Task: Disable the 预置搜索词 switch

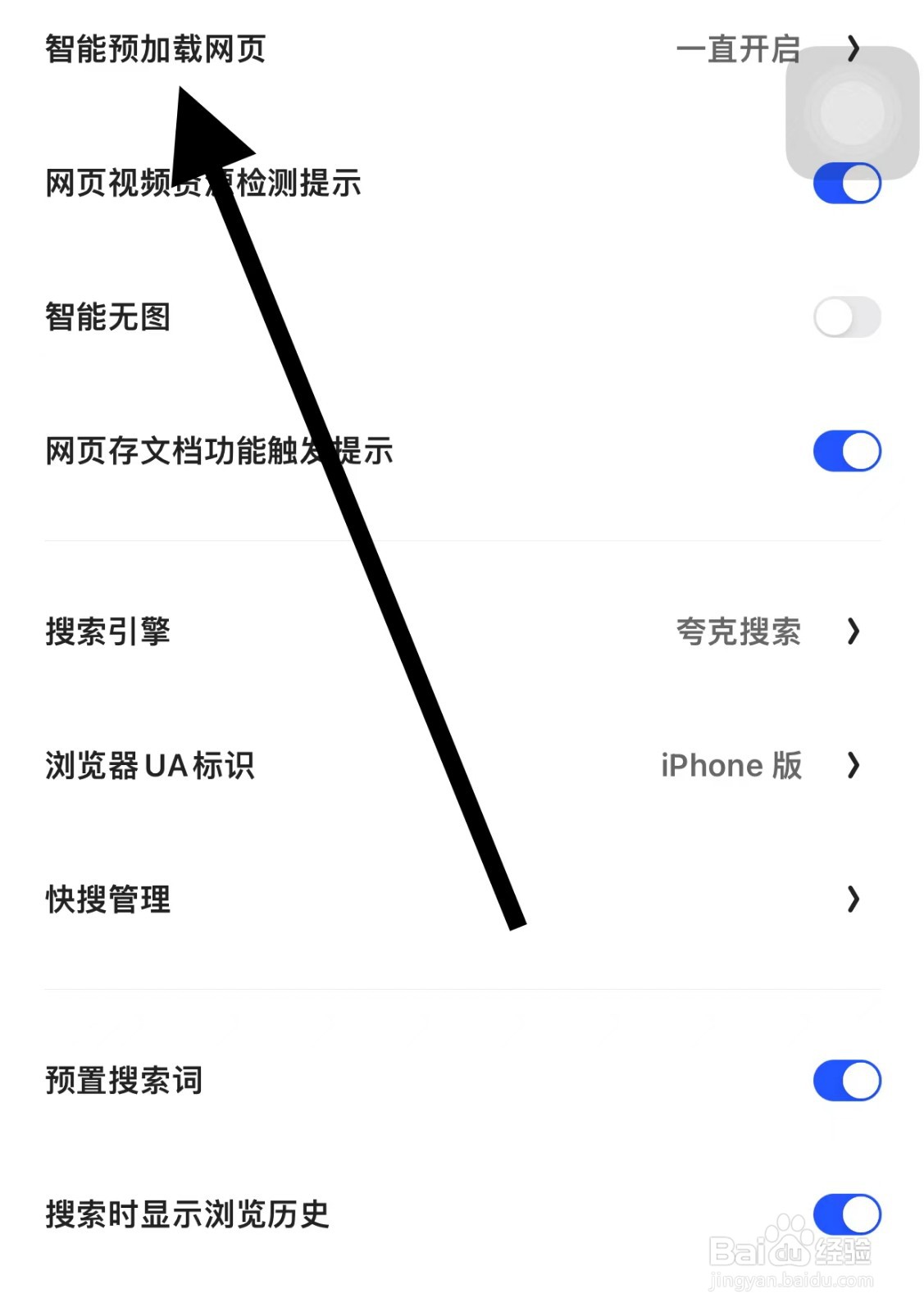Action: [845, 1081]
